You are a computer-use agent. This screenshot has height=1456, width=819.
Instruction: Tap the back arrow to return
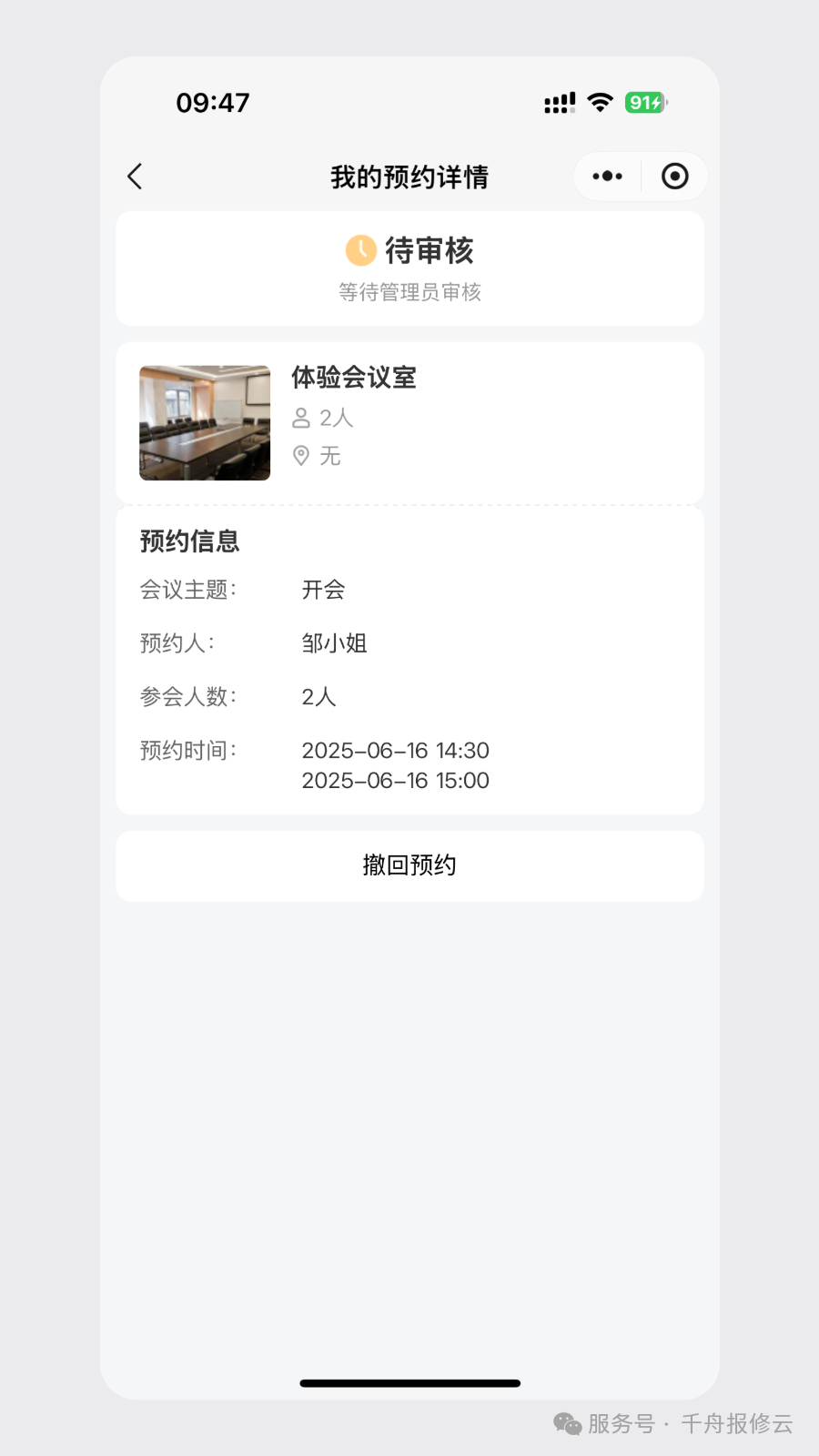pyautogui.click(x=135, y=177)
